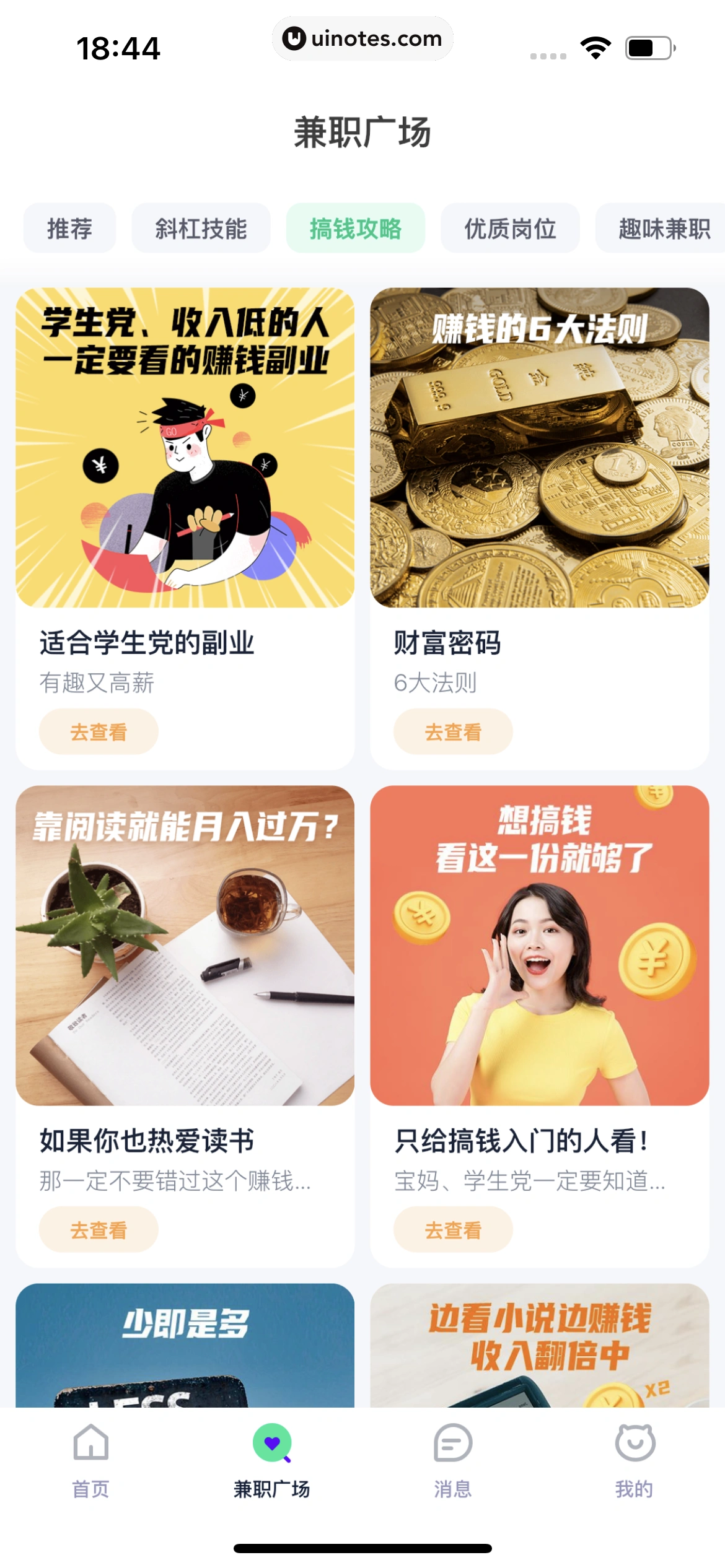Tap 去查看 under 如果你也热爱读书
The height and width of the screenshot is (1568, 725).
click(99, 1230)
